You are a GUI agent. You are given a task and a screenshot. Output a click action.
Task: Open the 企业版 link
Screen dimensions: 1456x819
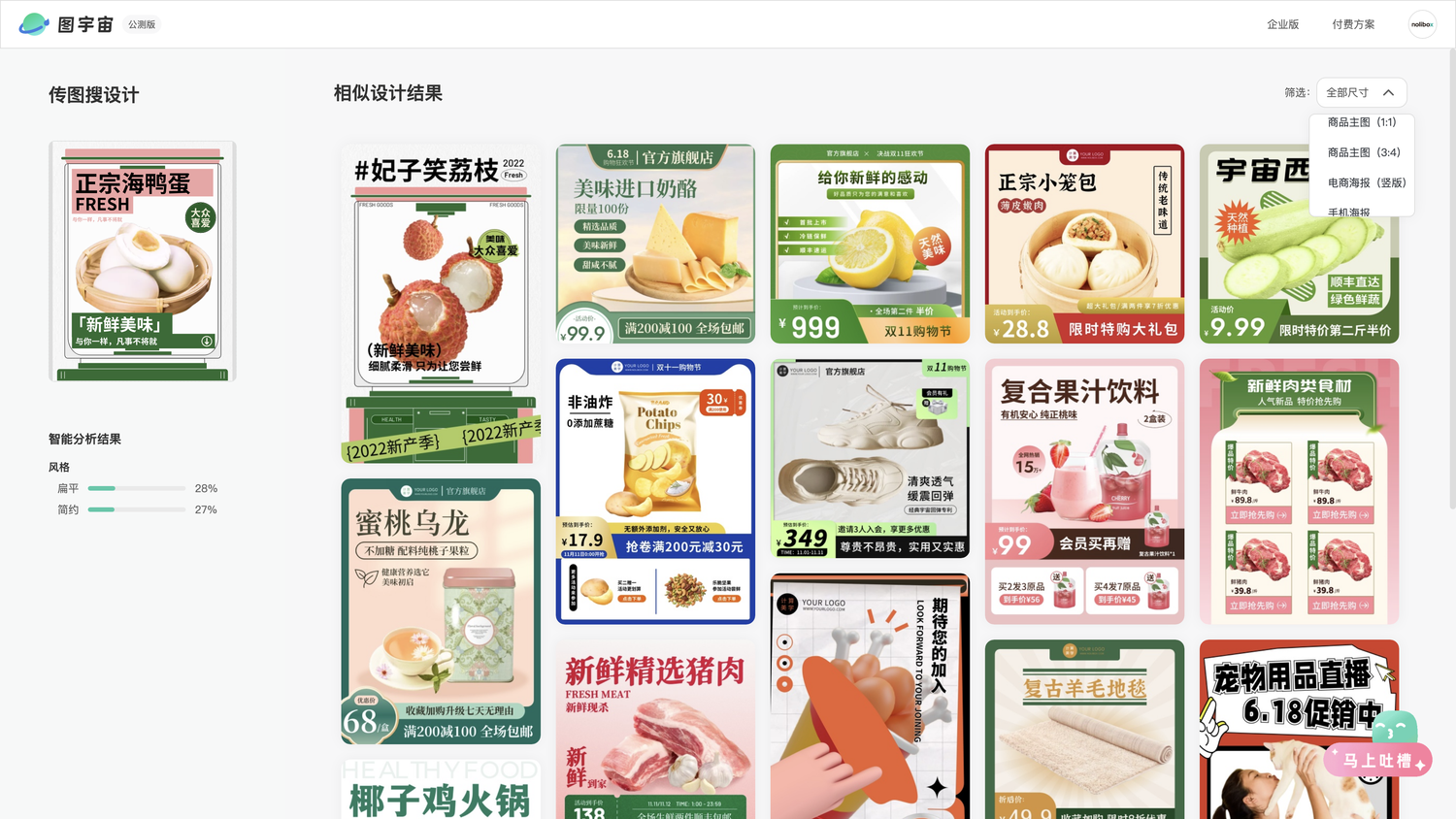[x=1282, y=24]
